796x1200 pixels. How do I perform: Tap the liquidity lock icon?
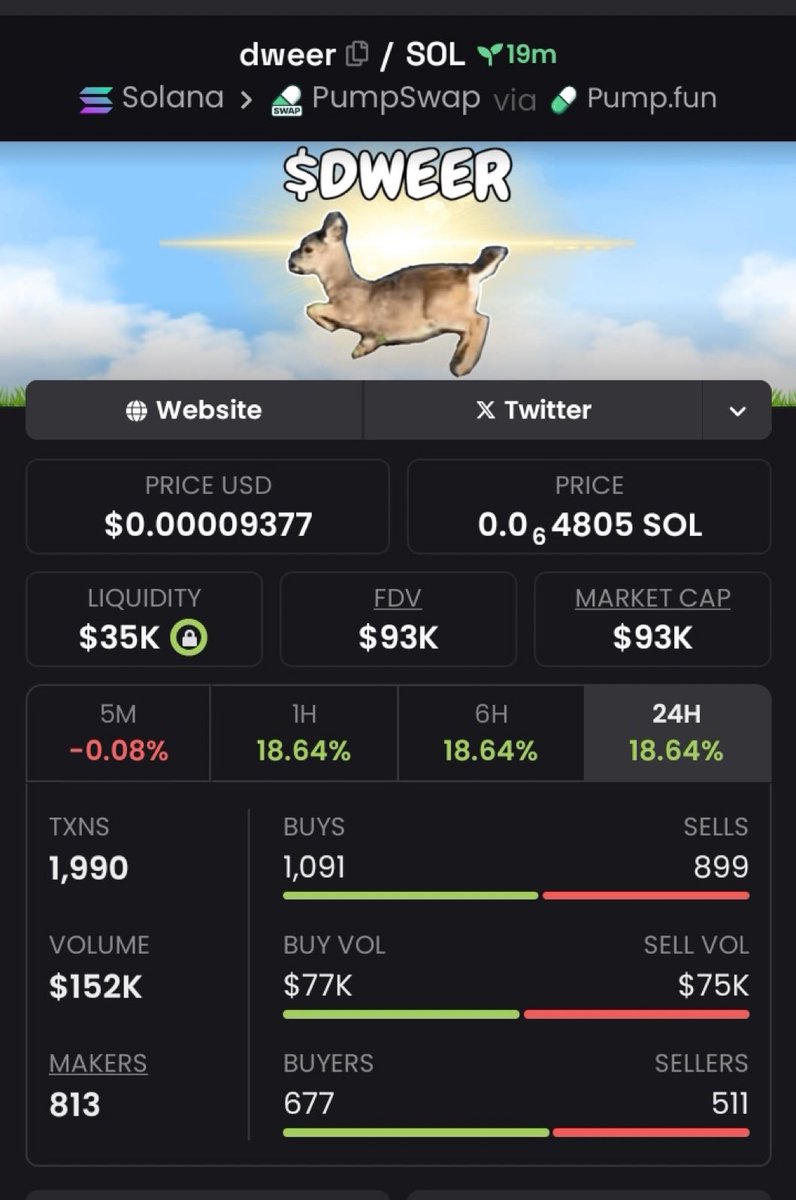coord(189,638)
